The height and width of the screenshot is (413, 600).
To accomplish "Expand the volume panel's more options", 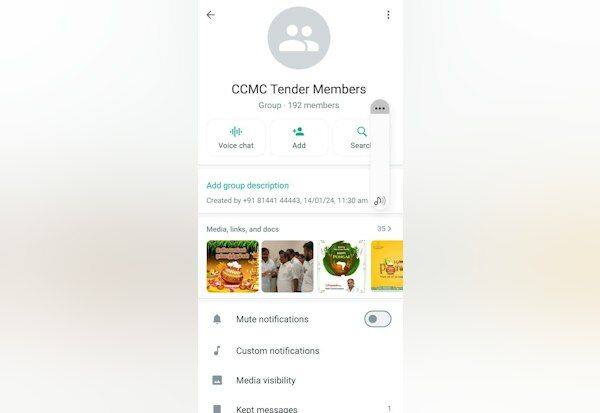I will (x=379, y=108).
